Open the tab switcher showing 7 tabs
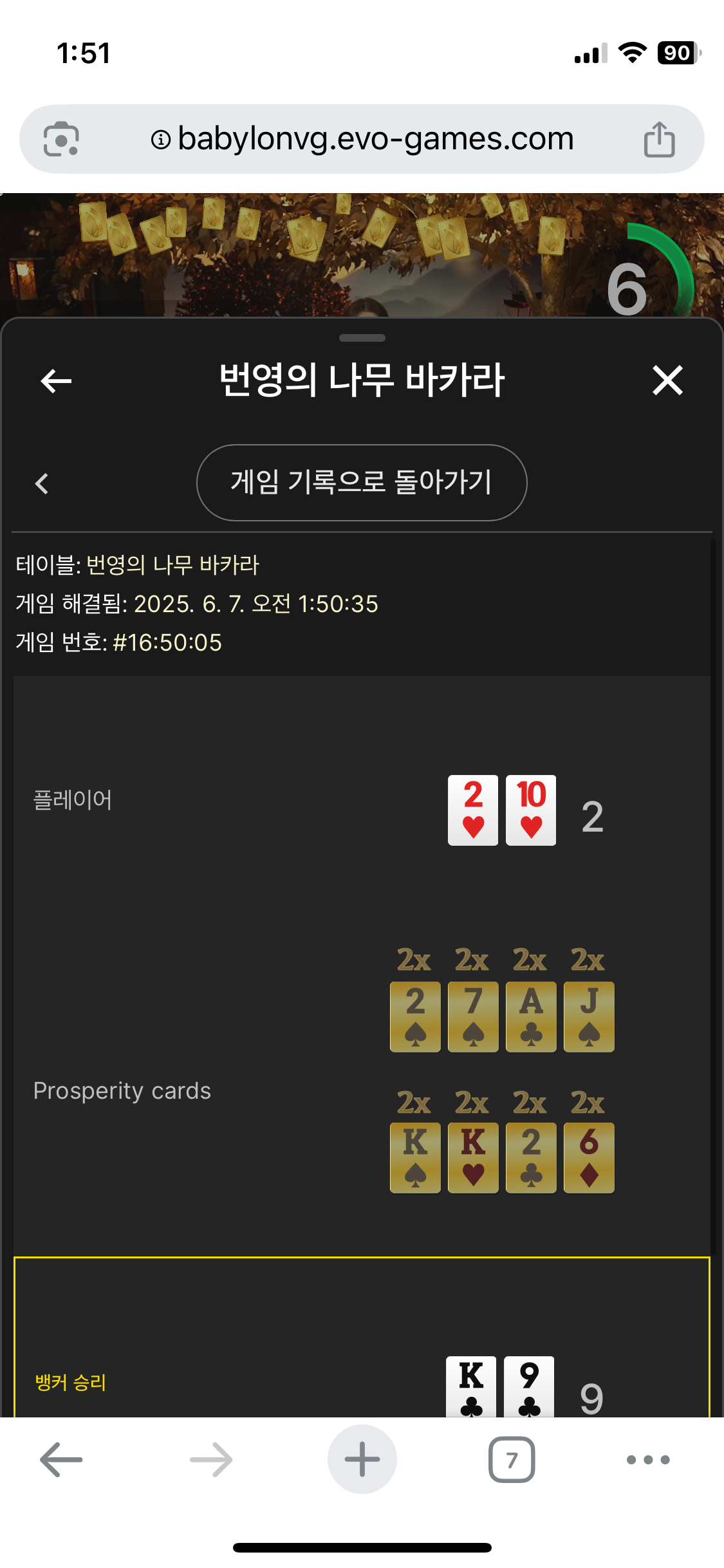 tap(512, 1459)
